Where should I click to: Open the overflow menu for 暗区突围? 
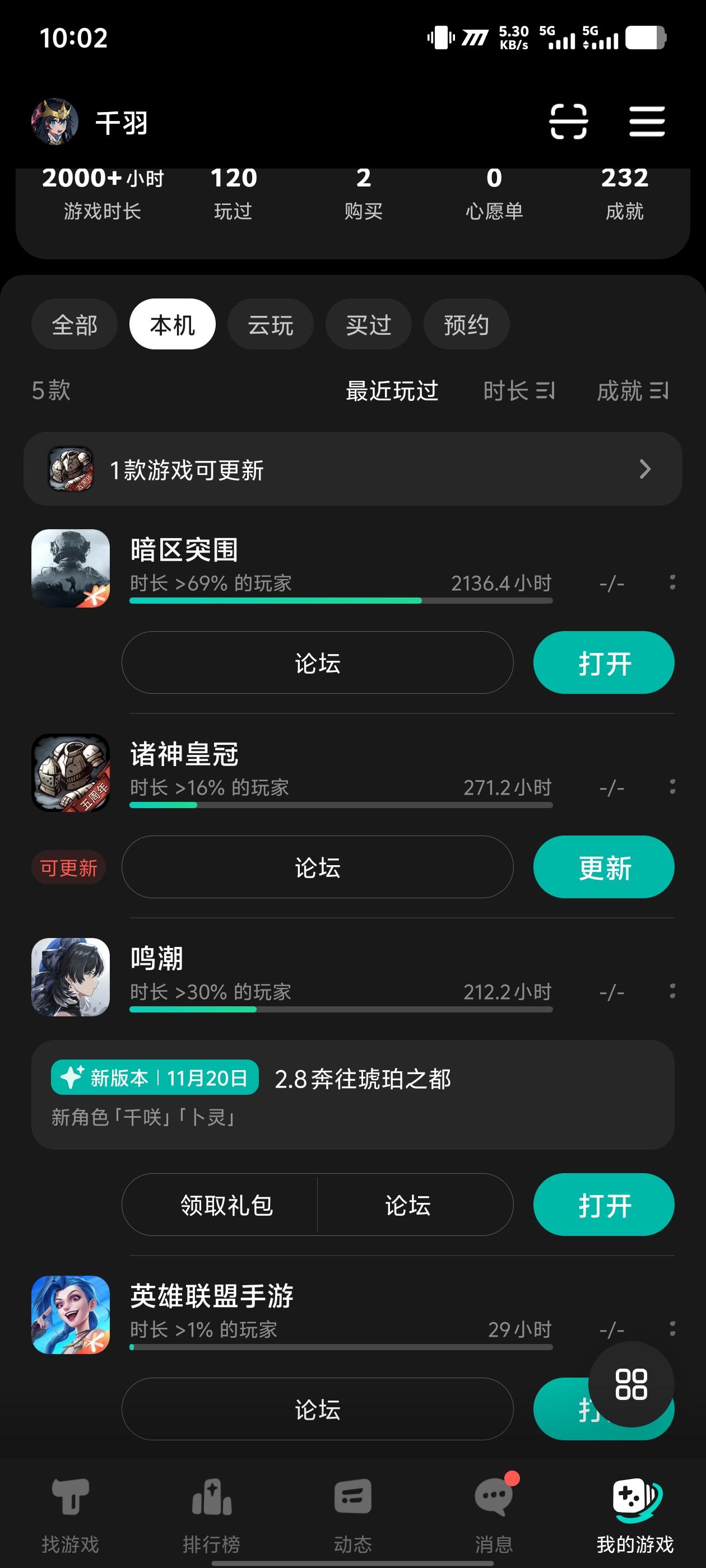671,583
